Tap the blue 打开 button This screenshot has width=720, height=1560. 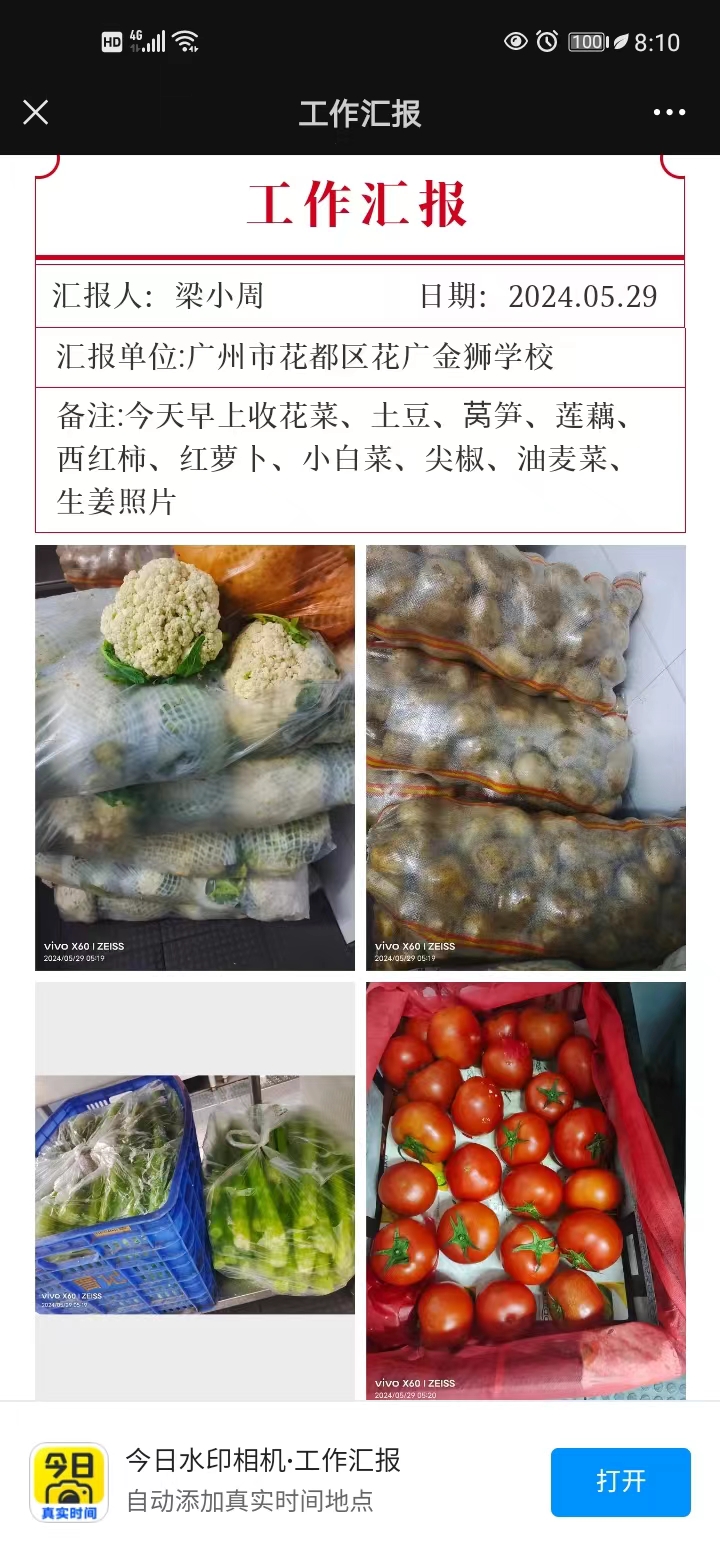point(620,1481)
